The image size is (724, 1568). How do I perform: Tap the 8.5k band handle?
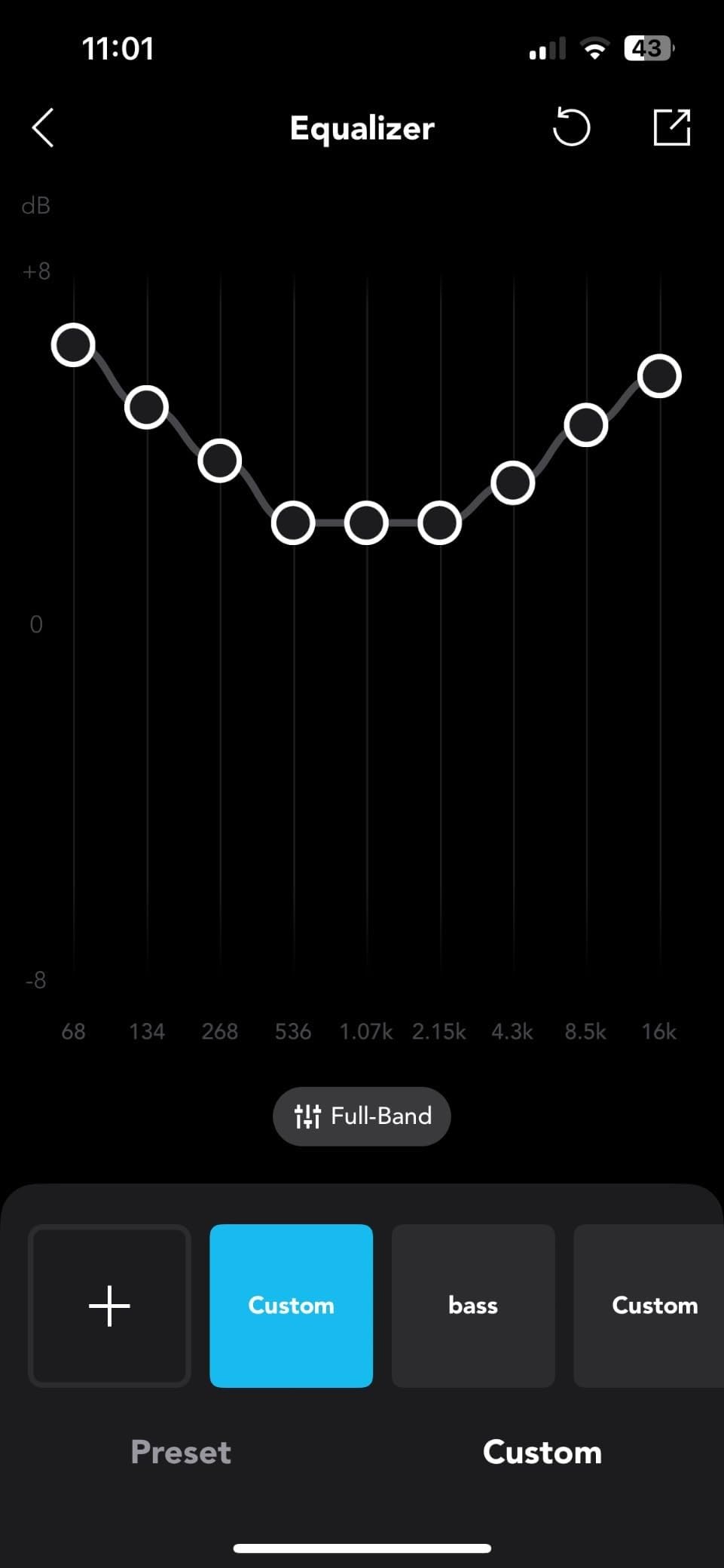point(586,424)
